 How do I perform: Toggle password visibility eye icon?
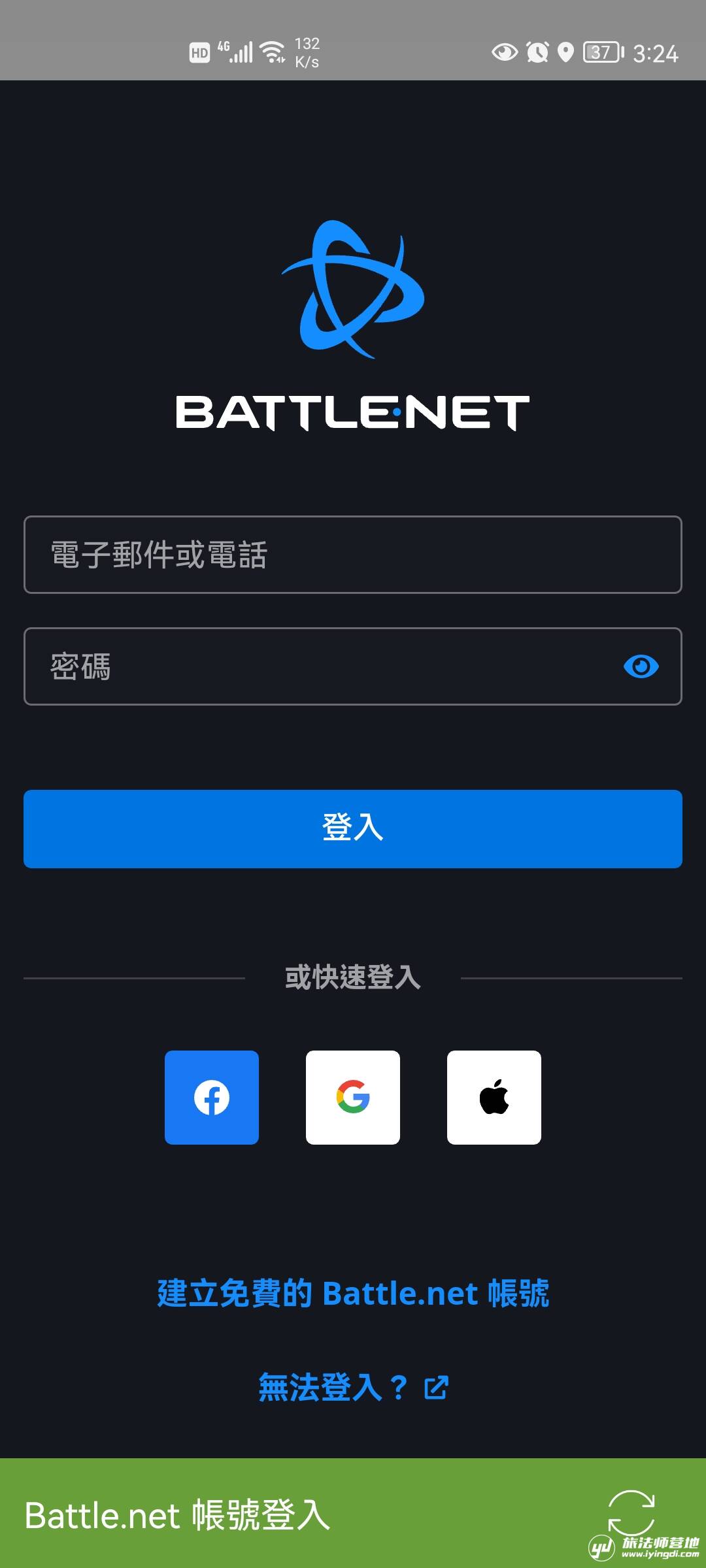pos(641,666)
